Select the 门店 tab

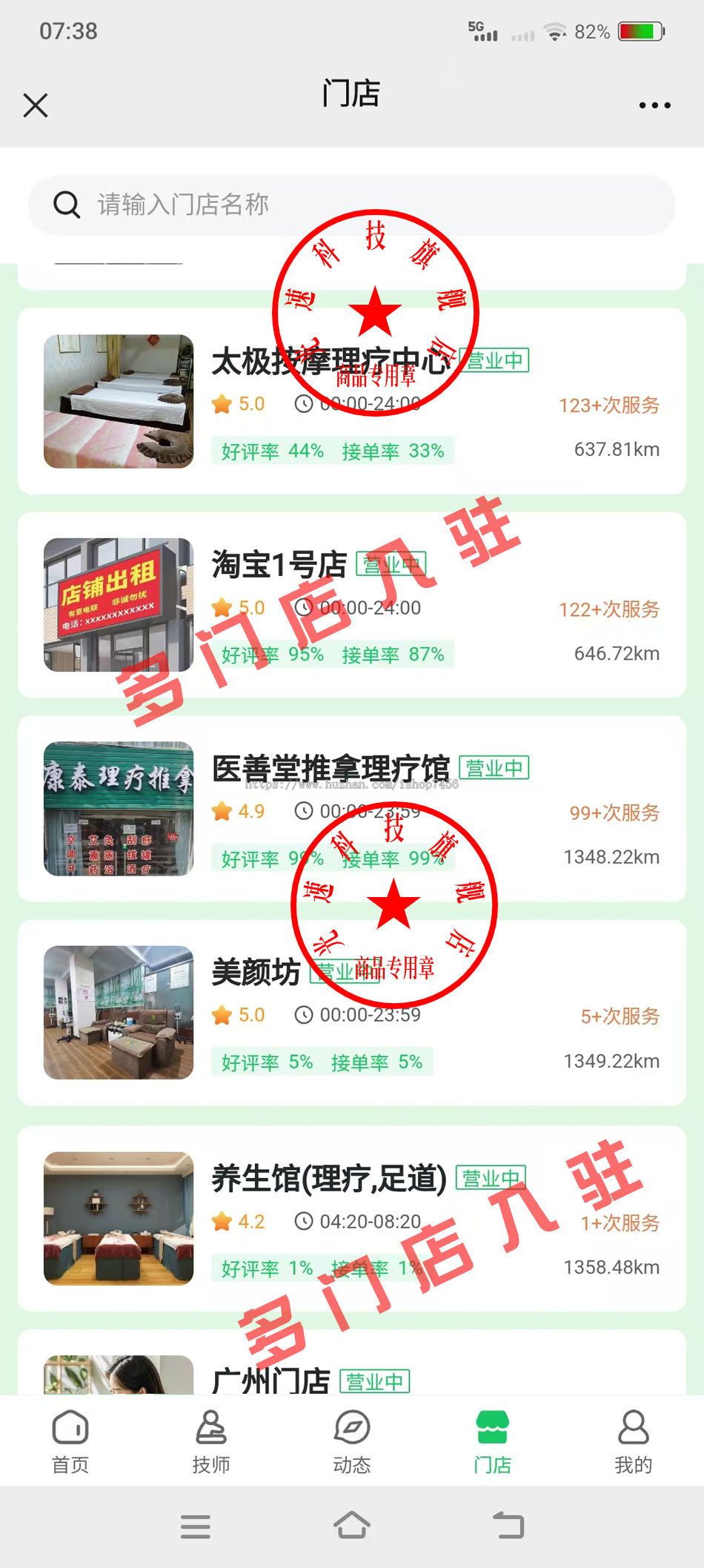[493, 1441]
